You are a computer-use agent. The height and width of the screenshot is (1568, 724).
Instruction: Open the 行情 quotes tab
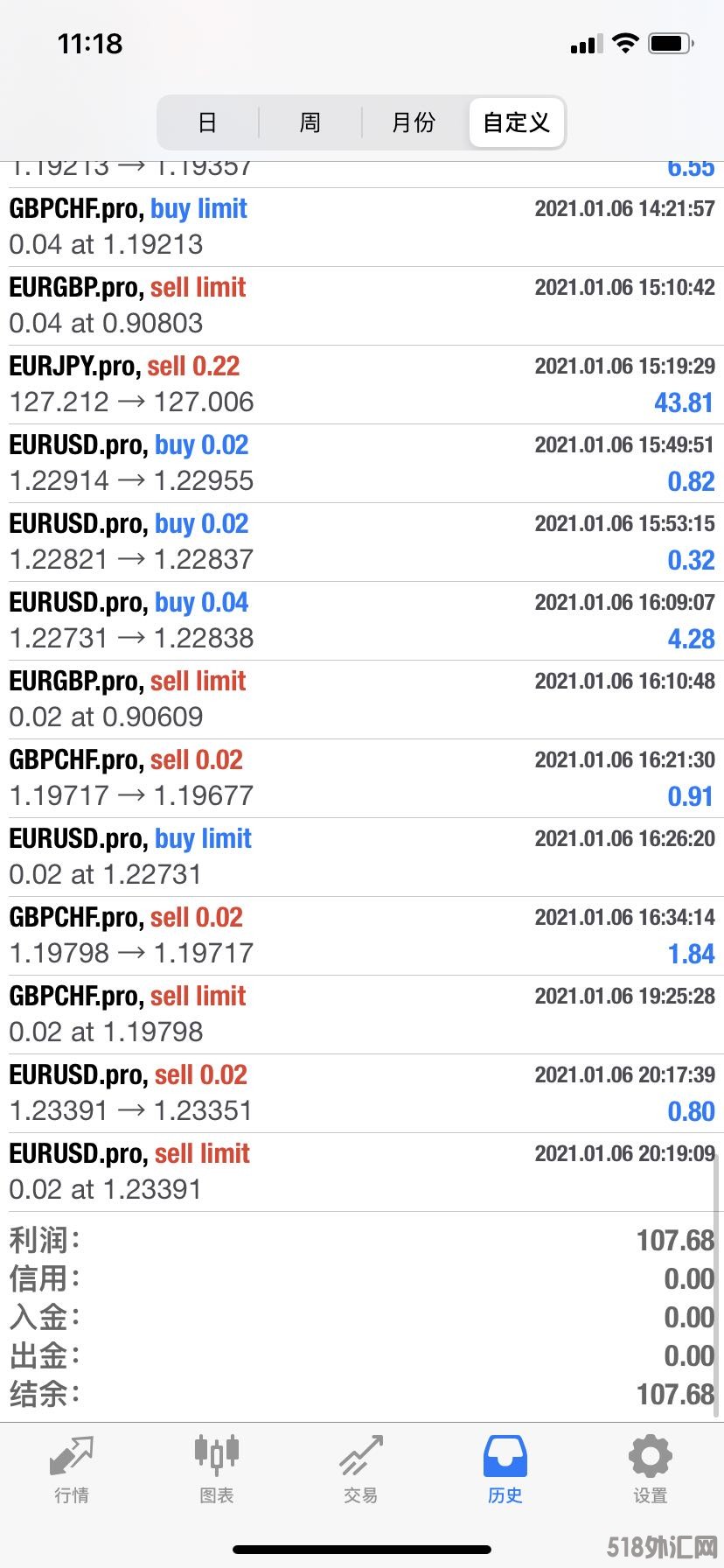tap(72, 1470)
